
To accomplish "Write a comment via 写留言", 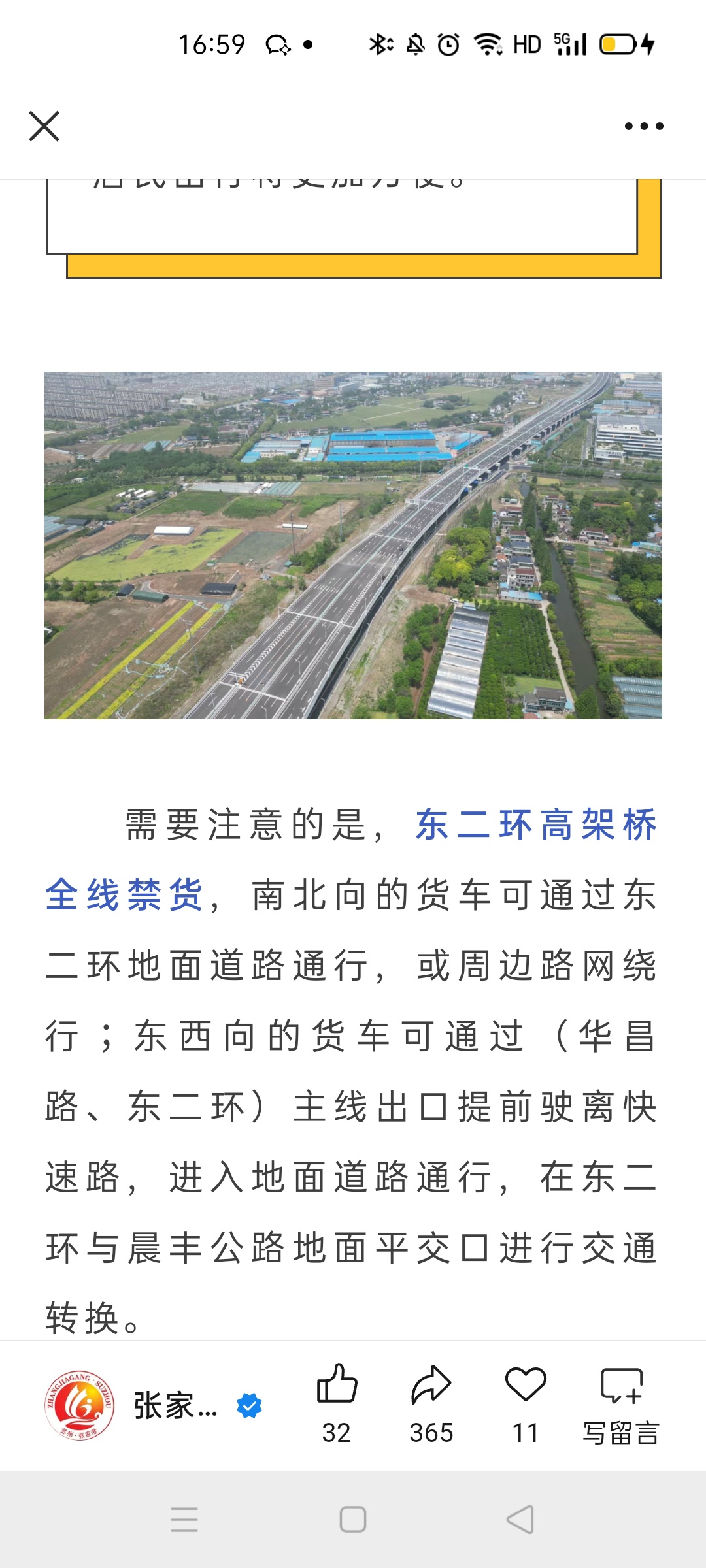I will click(x=621, y=1401).
